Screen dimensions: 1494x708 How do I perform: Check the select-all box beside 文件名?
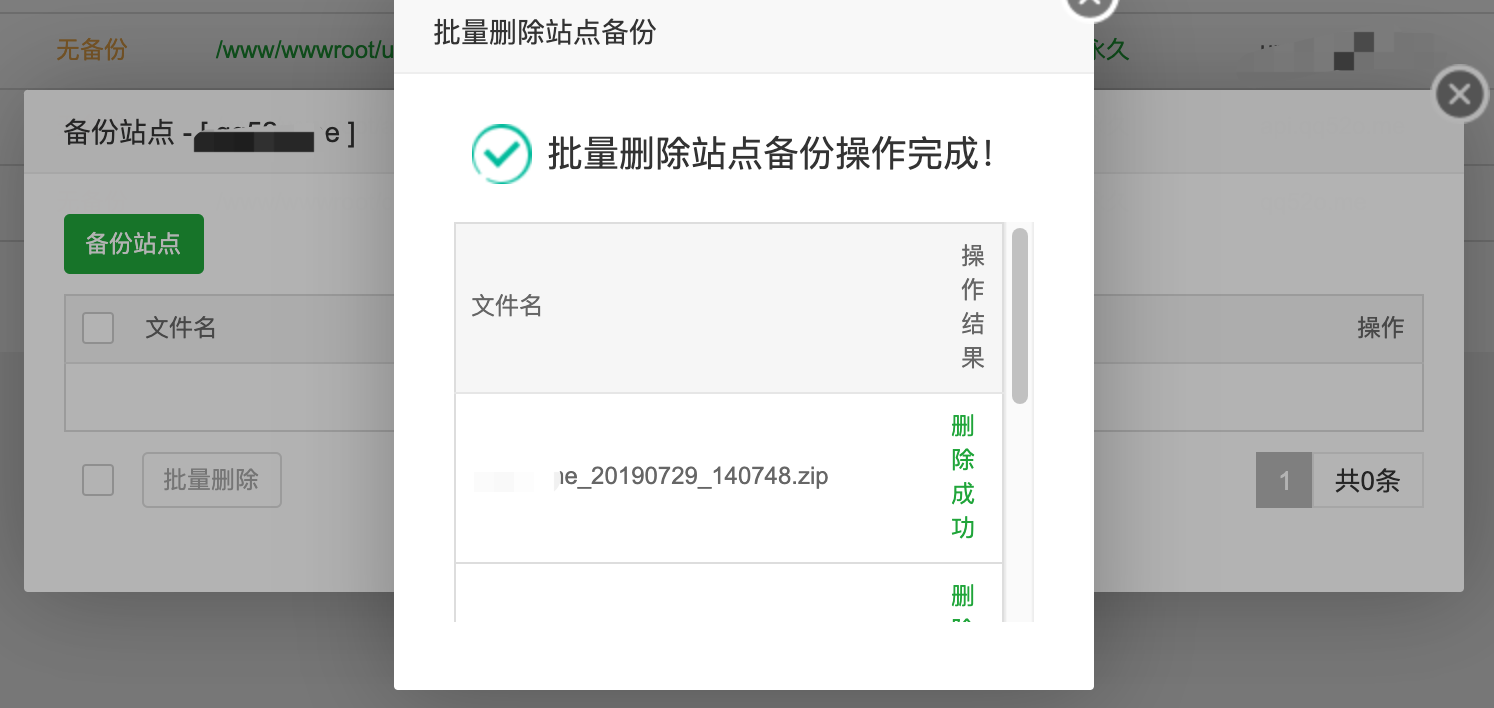[98, 328]
